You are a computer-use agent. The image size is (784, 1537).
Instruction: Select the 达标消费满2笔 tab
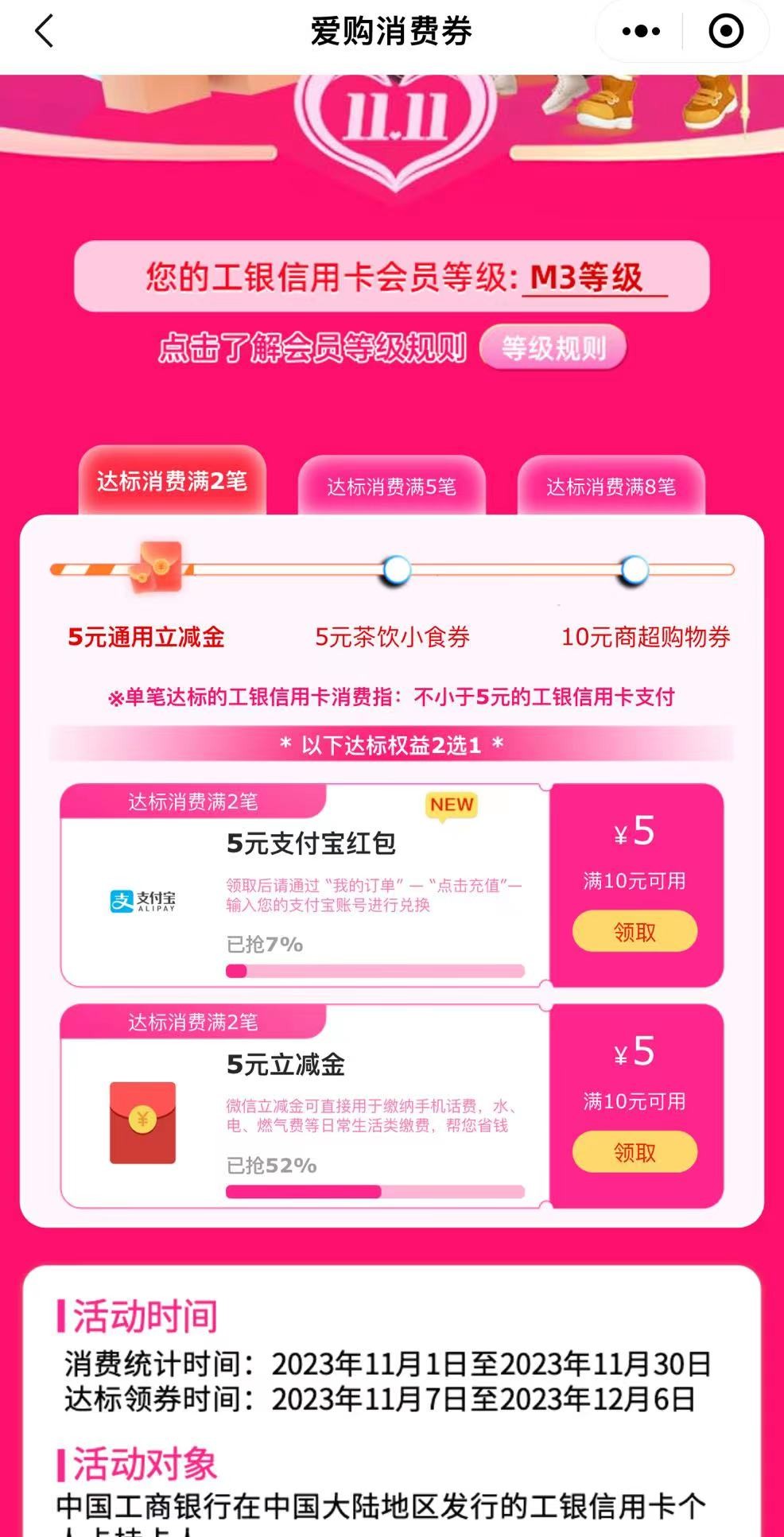point(172,482)
